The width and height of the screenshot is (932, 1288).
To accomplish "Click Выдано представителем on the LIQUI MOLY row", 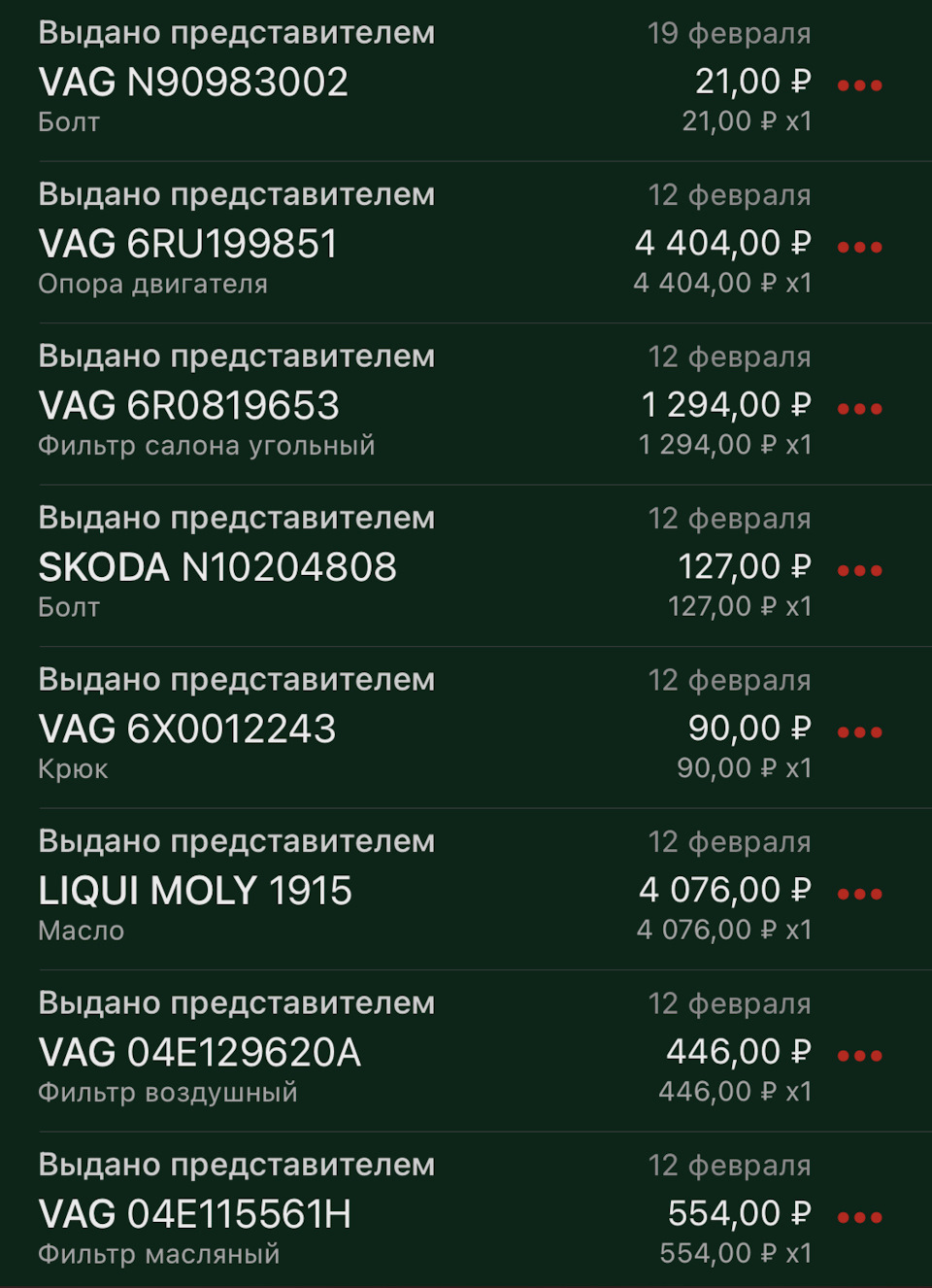I will (x=236, y=841).
